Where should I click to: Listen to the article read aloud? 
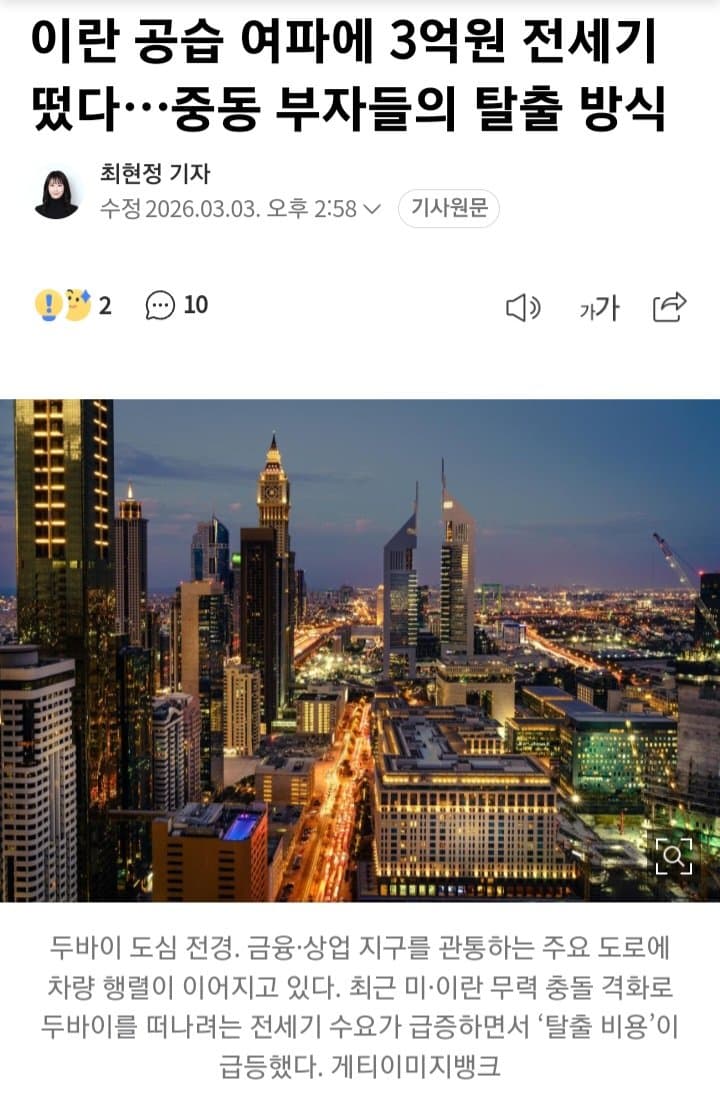coord(522,308)
